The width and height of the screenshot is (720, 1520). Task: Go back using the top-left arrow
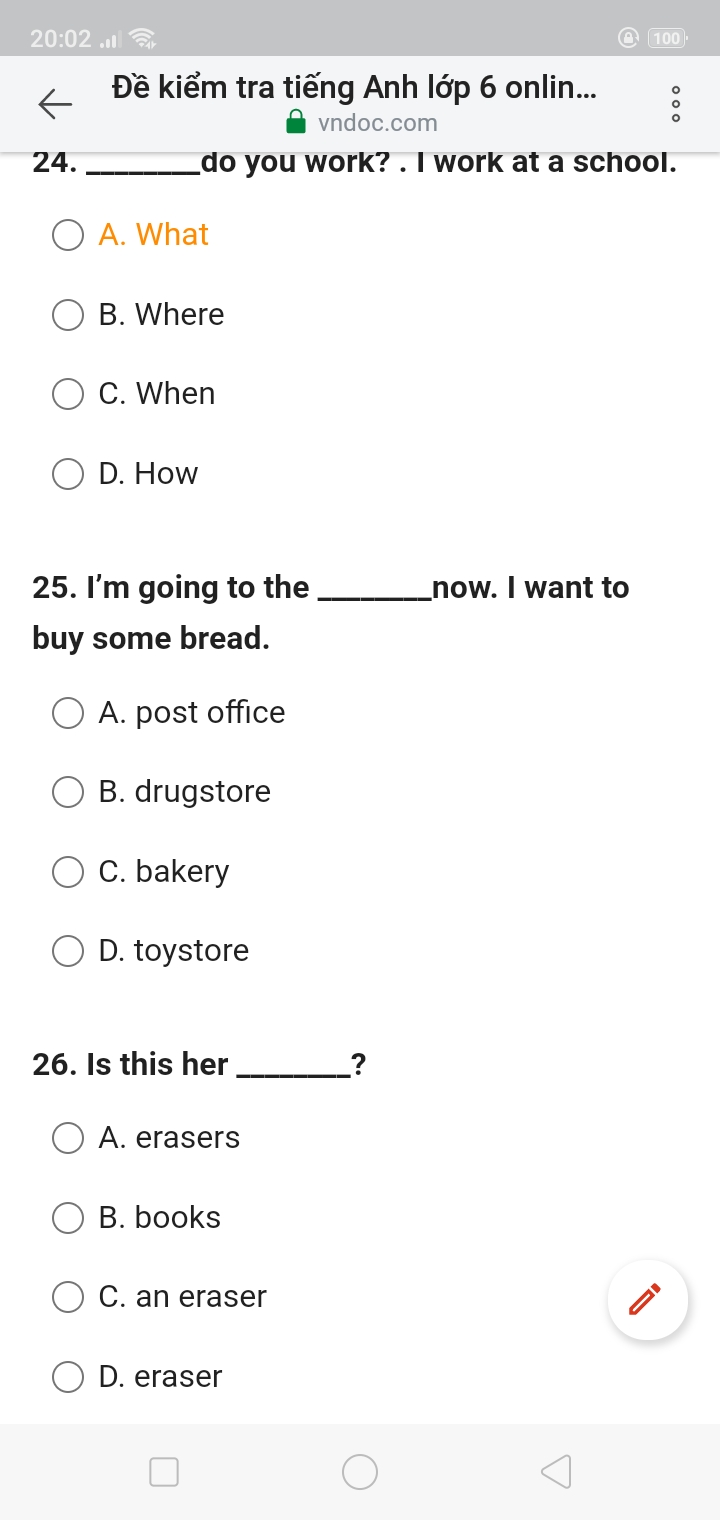(55, 103)
